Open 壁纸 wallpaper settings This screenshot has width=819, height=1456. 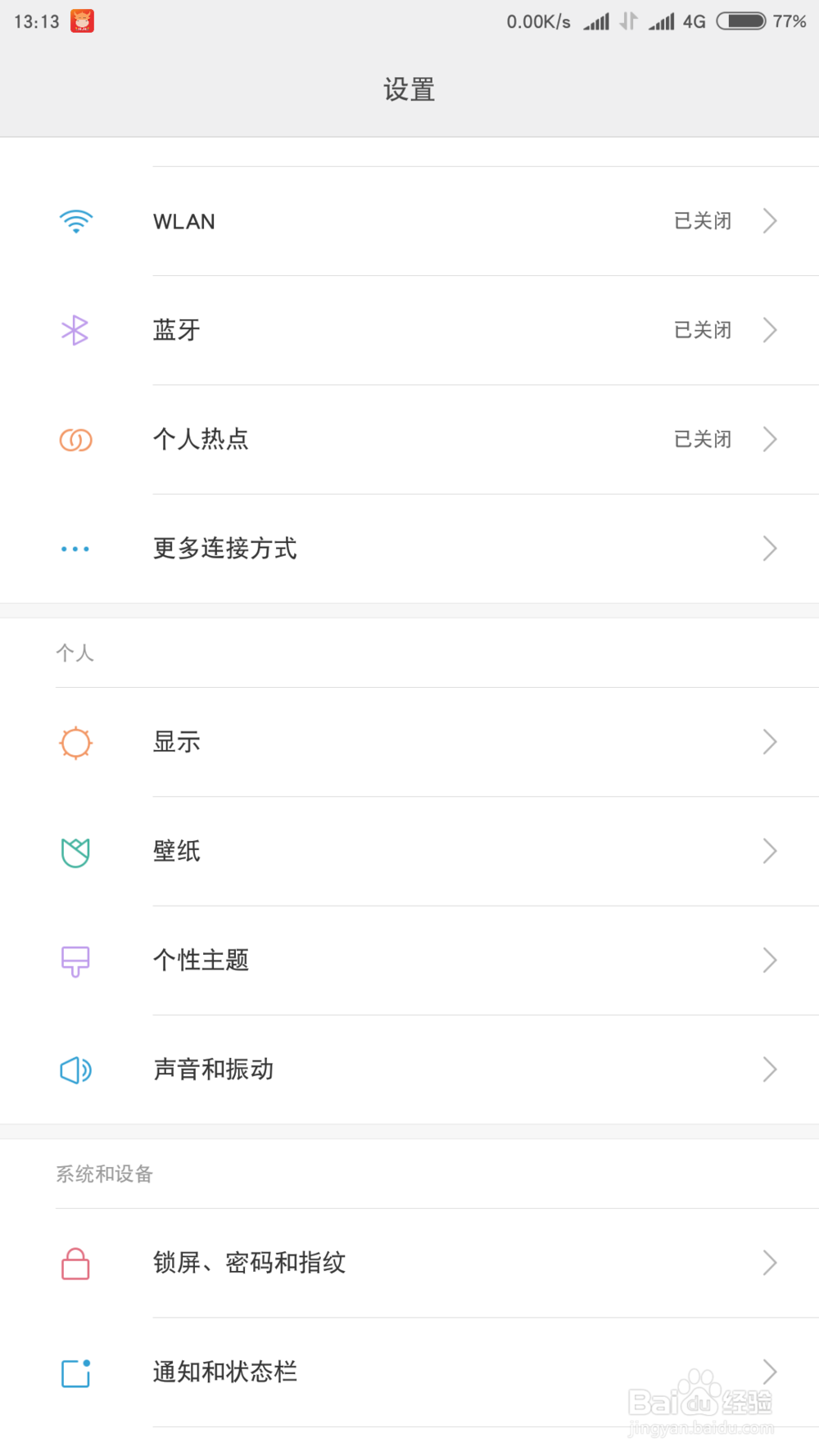(x=409, y=852)
